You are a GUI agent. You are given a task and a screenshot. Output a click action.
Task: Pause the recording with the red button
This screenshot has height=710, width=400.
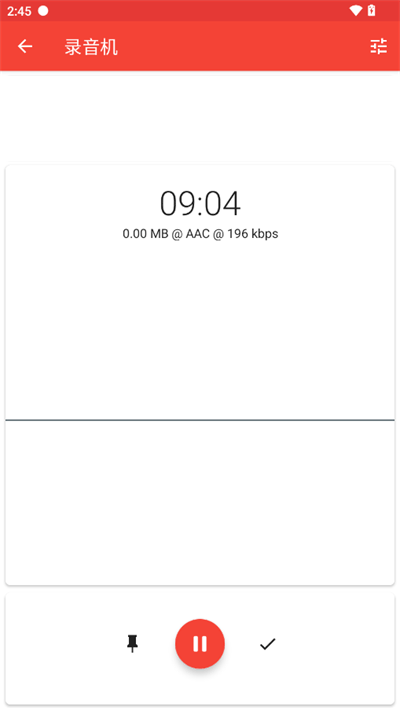click(200, 643)
